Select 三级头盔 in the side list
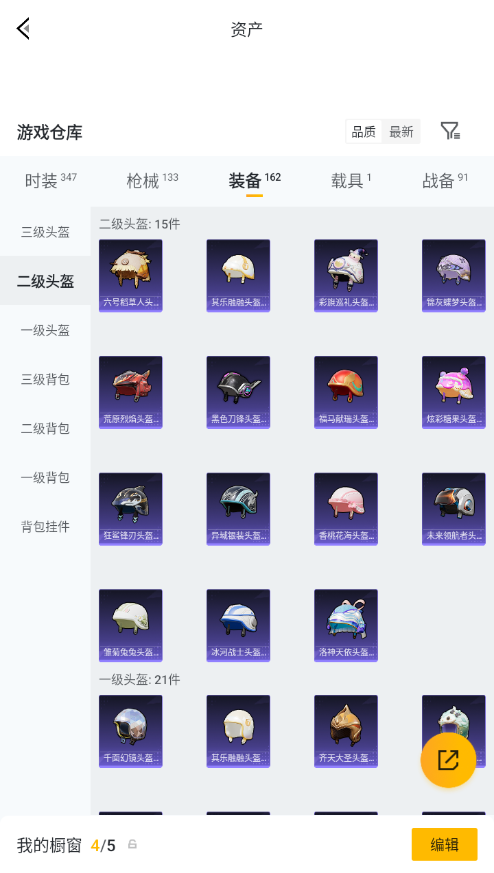The width and height of the screenshot is (494, 873). tap(45, 232)
